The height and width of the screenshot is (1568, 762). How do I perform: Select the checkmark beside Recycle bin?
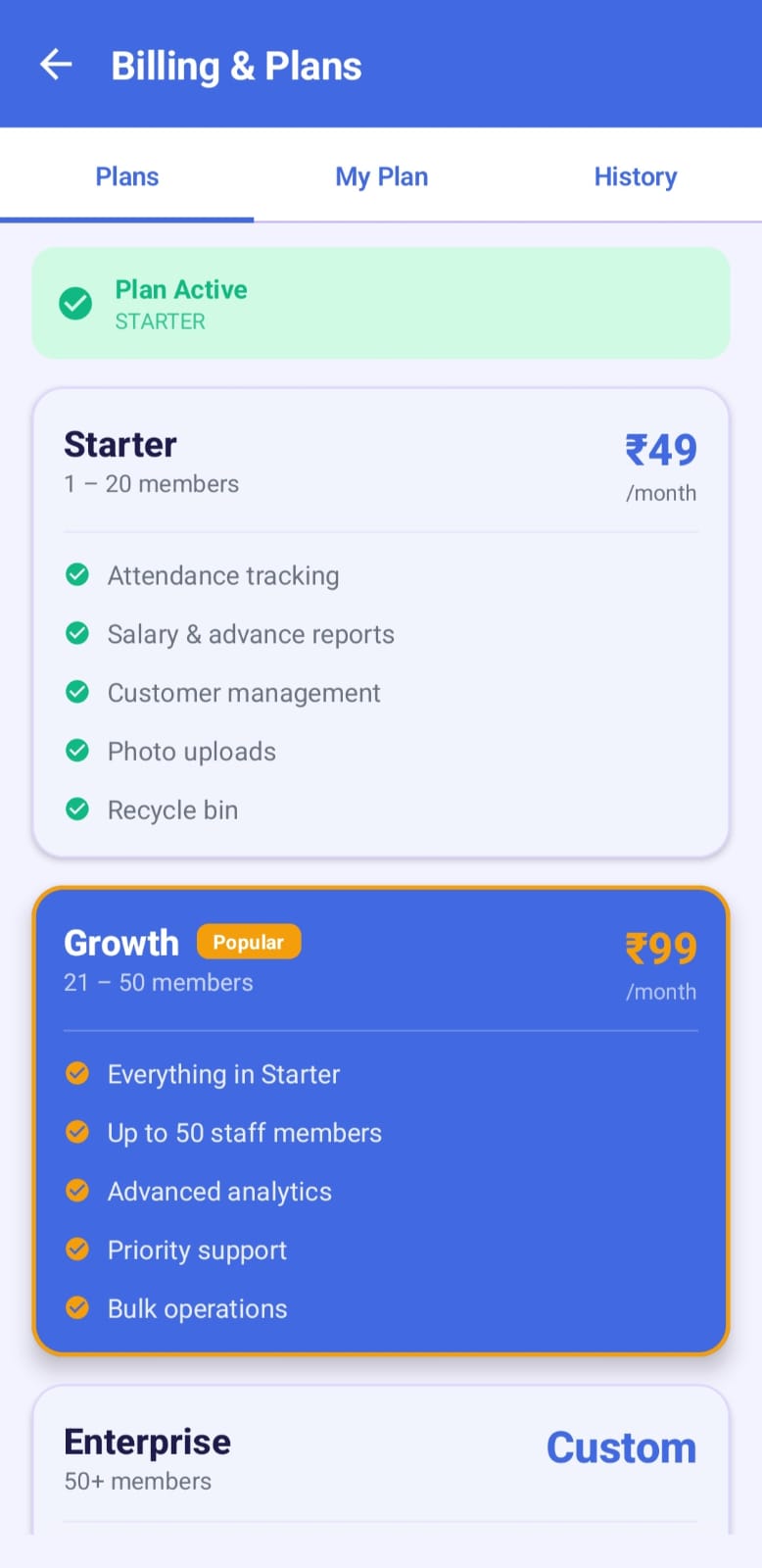(77, 809)
